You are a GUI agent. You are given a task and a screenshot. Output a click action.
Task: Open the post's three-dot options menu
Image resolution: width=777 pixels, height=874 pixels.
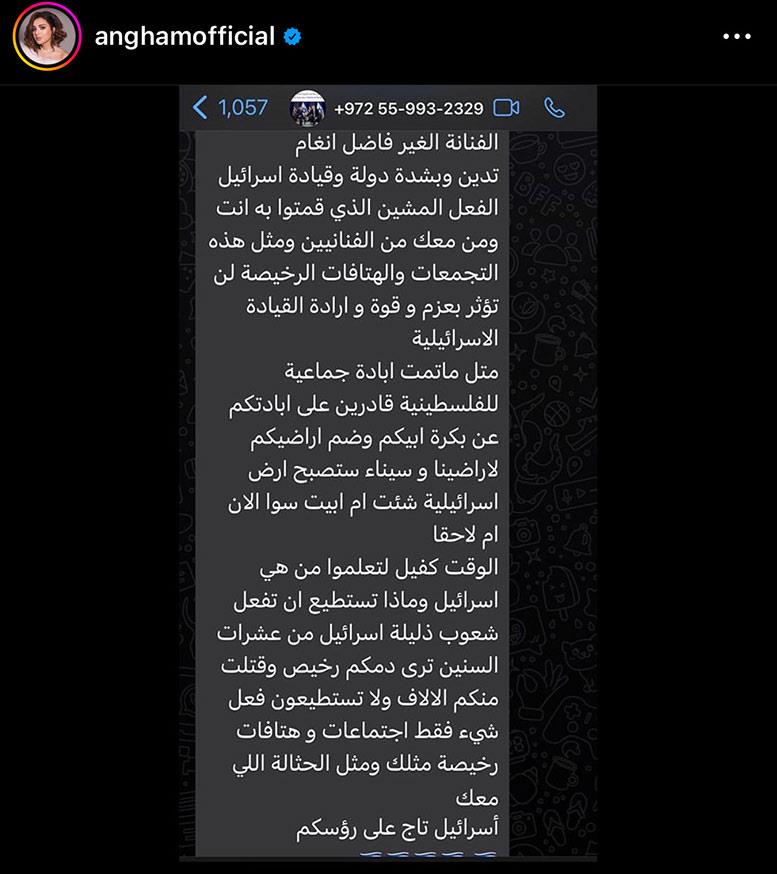pos(736,37)
